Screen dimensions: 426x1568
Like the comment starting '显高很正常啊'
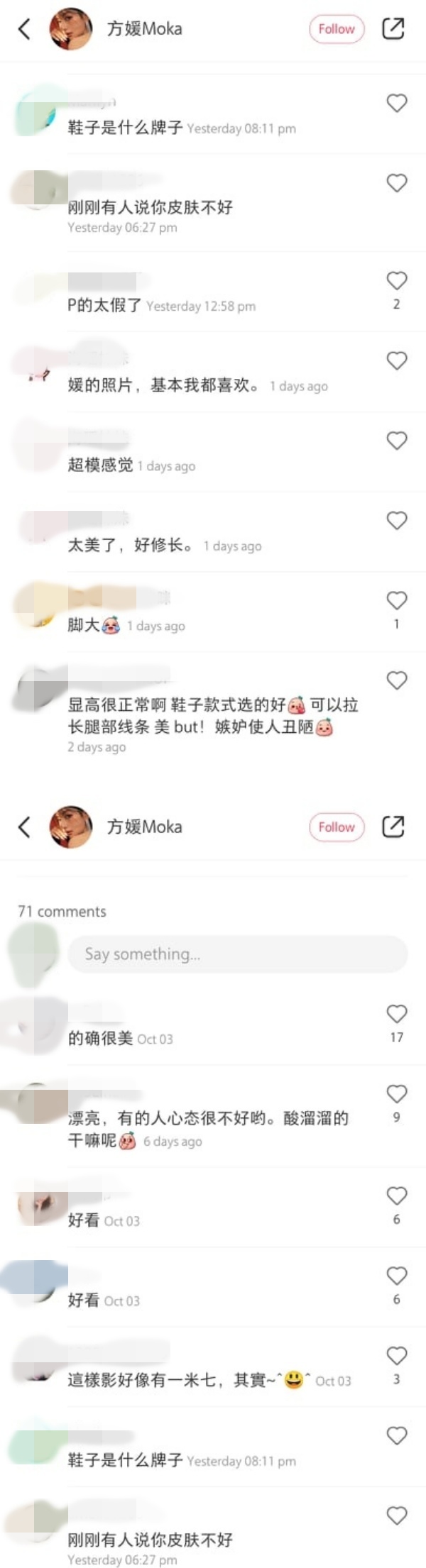tap(396, 680)
